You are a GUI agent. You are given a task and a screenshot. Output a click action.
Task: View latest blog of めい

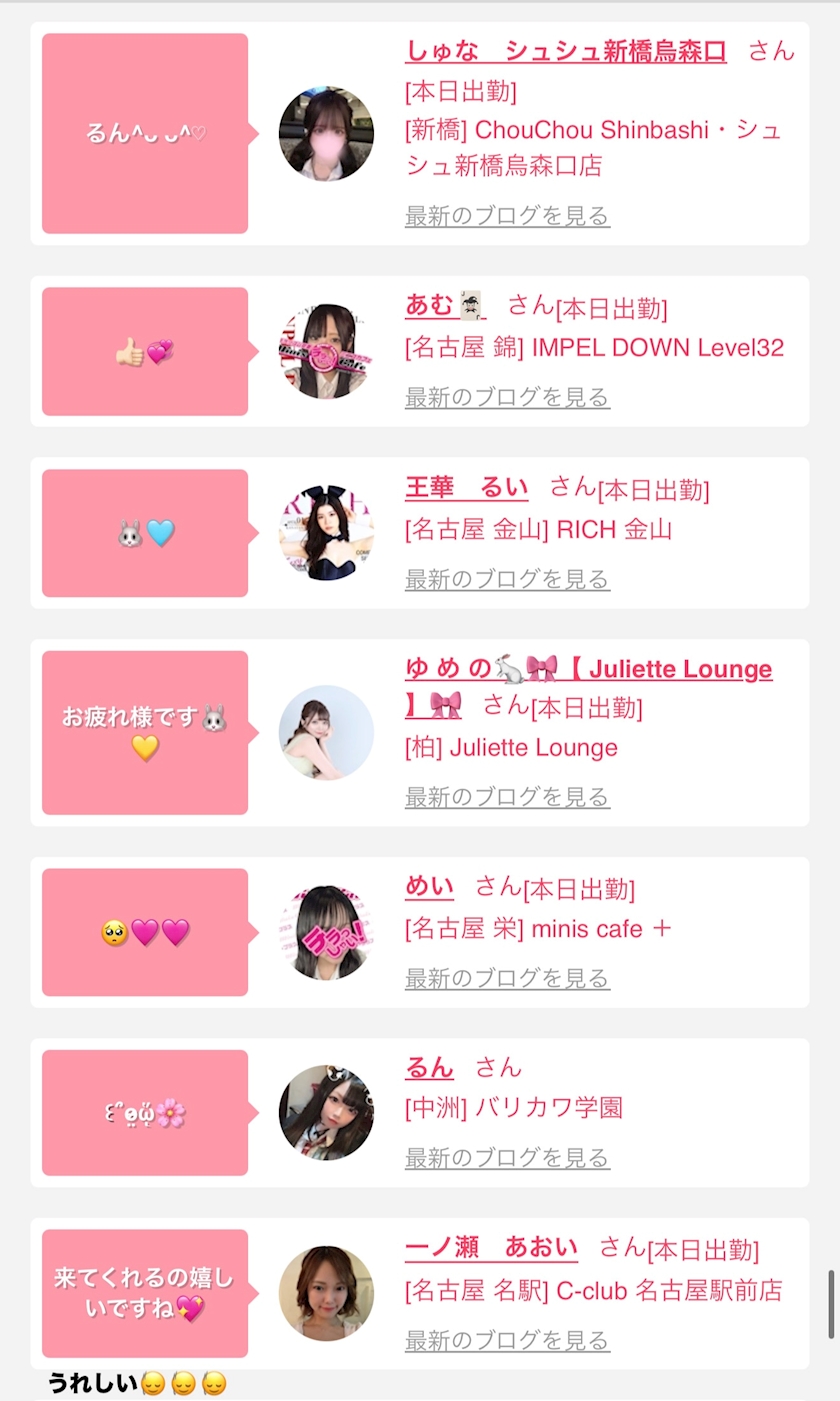pos(507,978)
